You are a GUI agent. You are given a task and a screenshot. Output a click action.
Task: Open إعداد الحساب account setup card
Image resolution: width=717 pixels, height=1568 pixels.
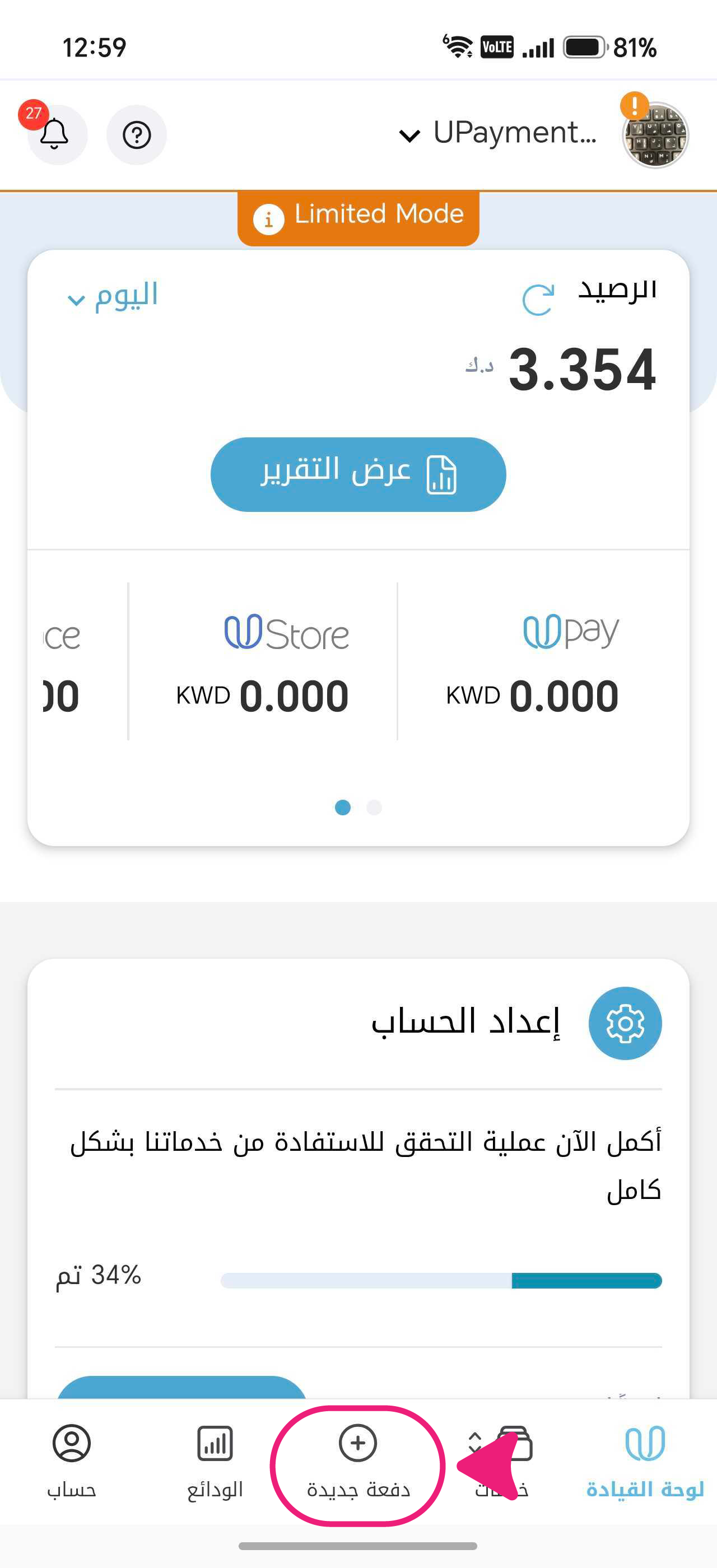(x=358, y=1023)
